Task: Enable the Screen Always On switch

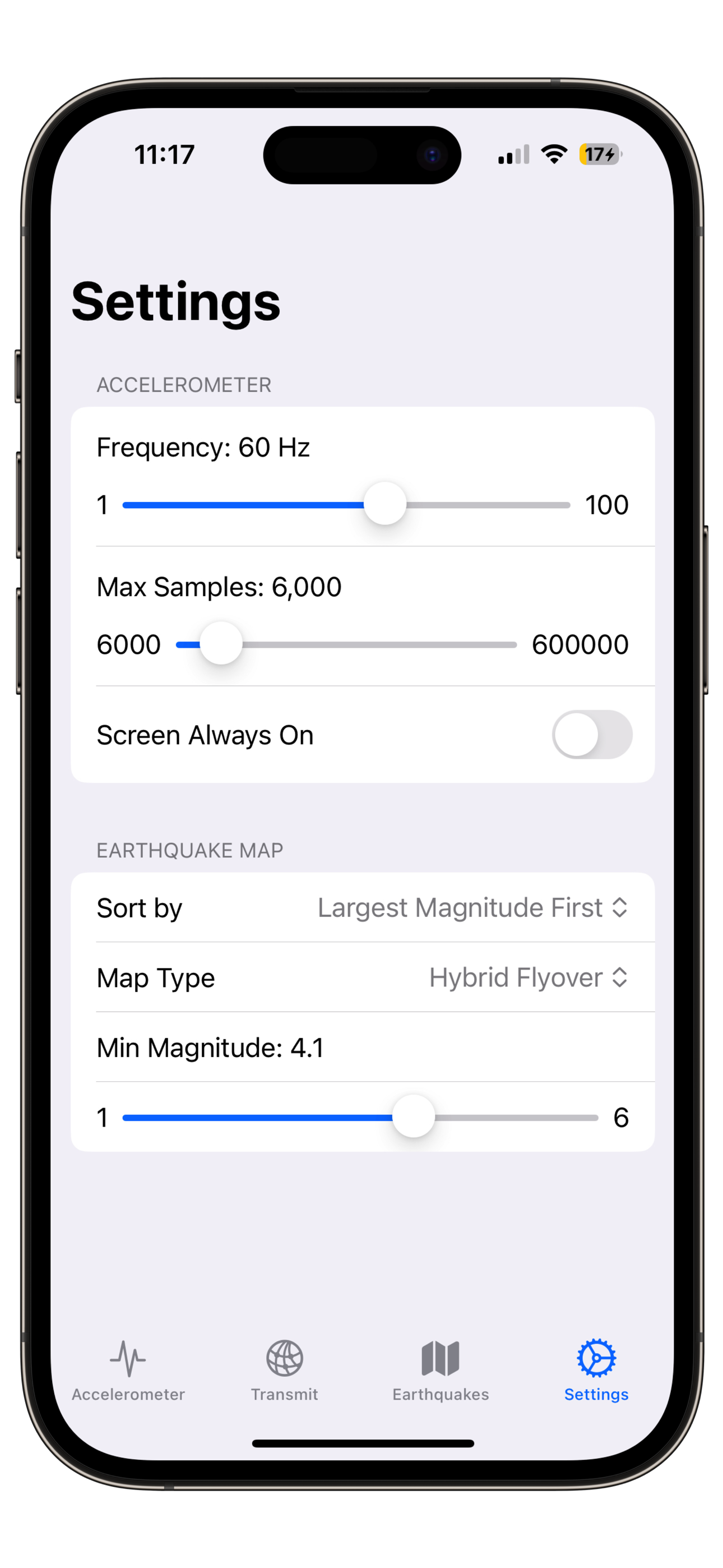Action: click(591, 735)
